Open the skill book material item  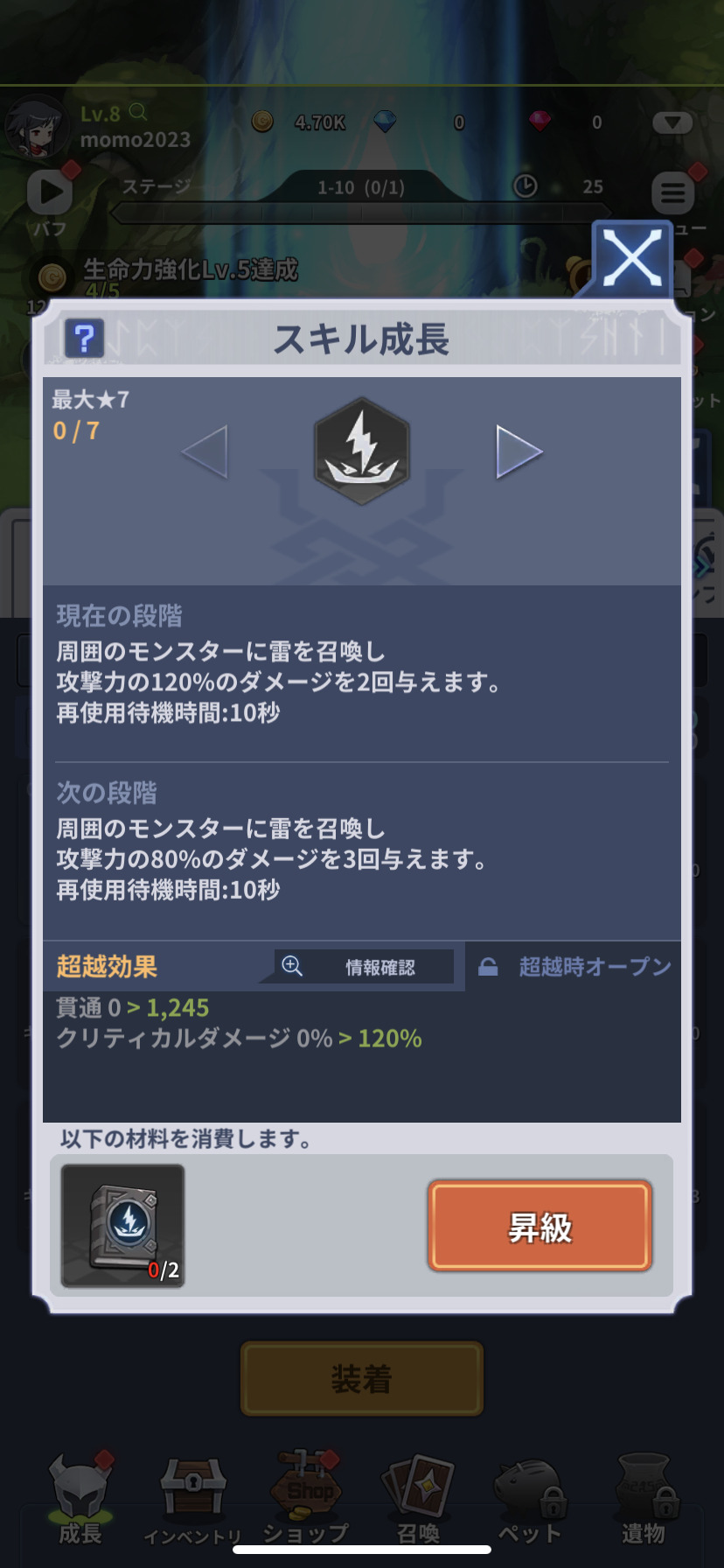122,1225
